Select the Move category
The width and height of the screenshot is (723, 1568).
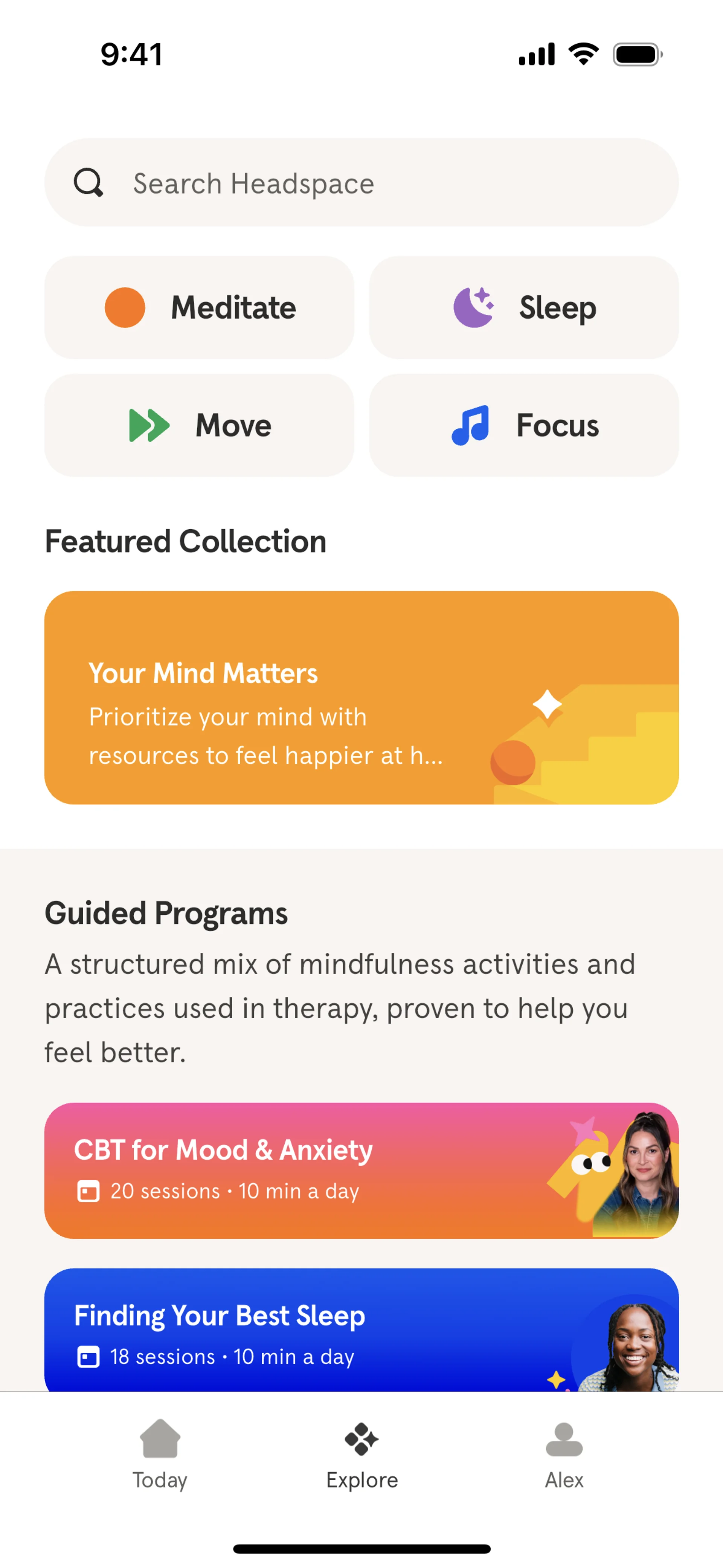(199, 425)
